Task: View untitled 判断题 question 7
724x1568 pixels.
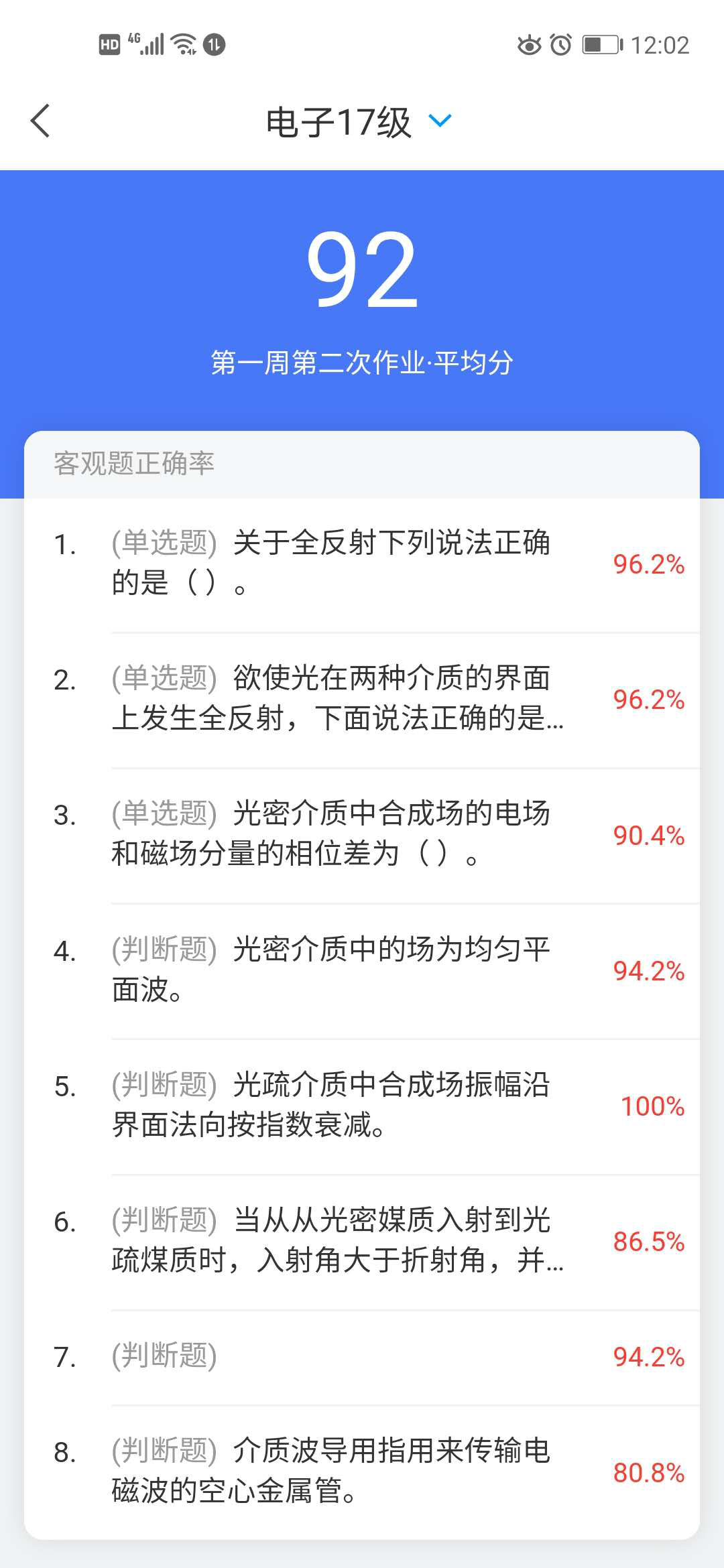Action: point(362,1356)
